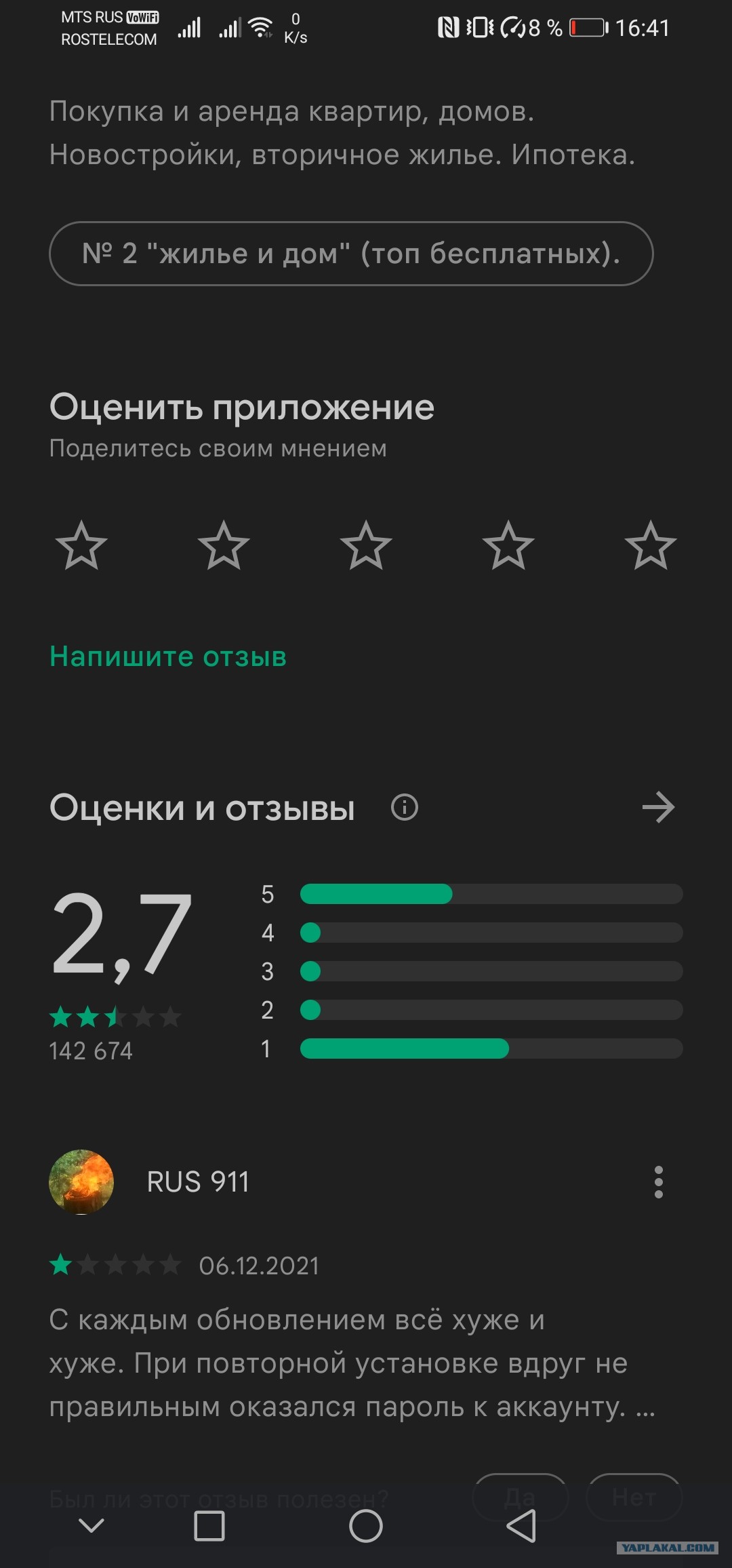The image size is (732, 1568).
Task: Go to the home screen
Action: coord(366,1527)
